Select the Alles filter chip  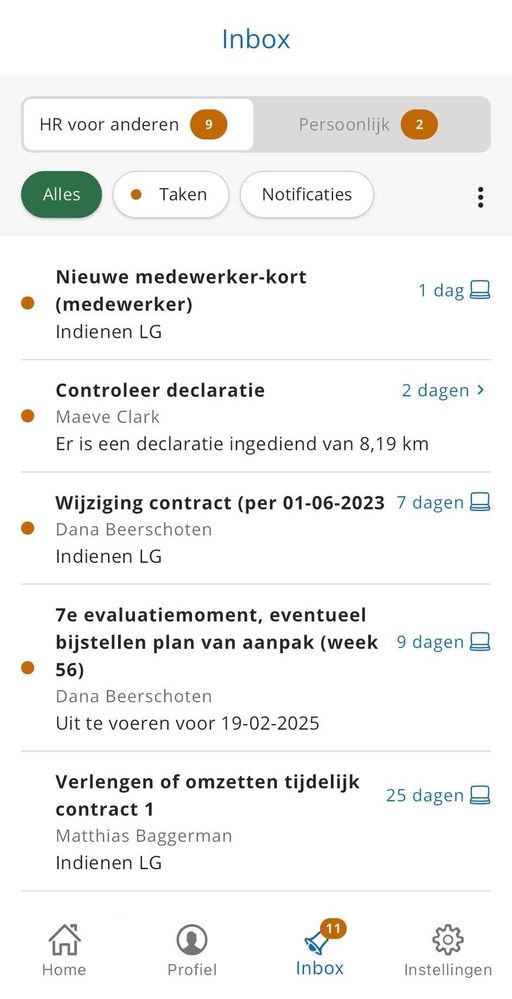coord(62,194)
